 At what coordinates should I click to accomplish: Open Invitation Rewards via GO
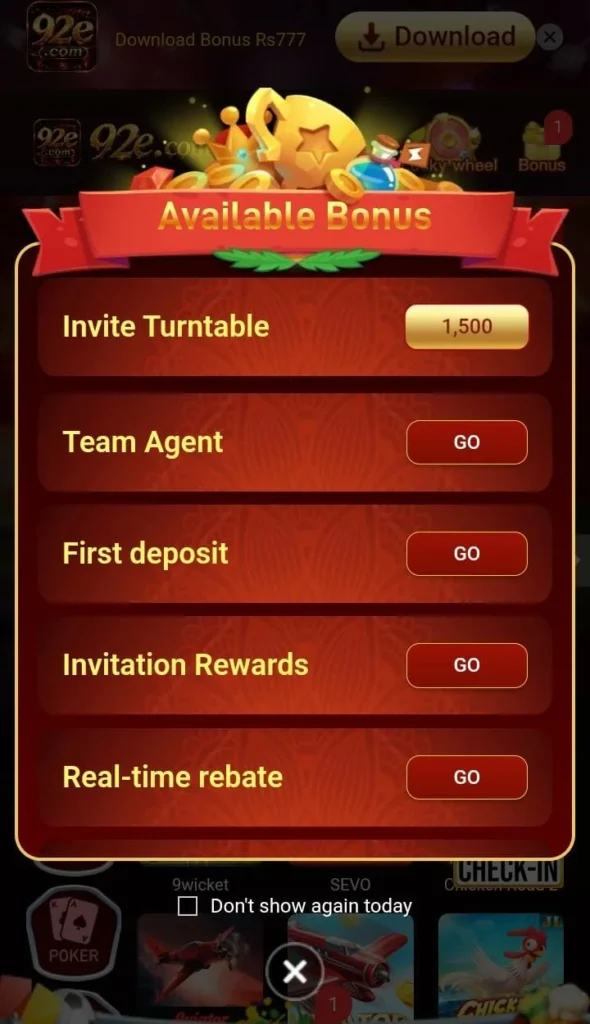(x=467, y=665)
